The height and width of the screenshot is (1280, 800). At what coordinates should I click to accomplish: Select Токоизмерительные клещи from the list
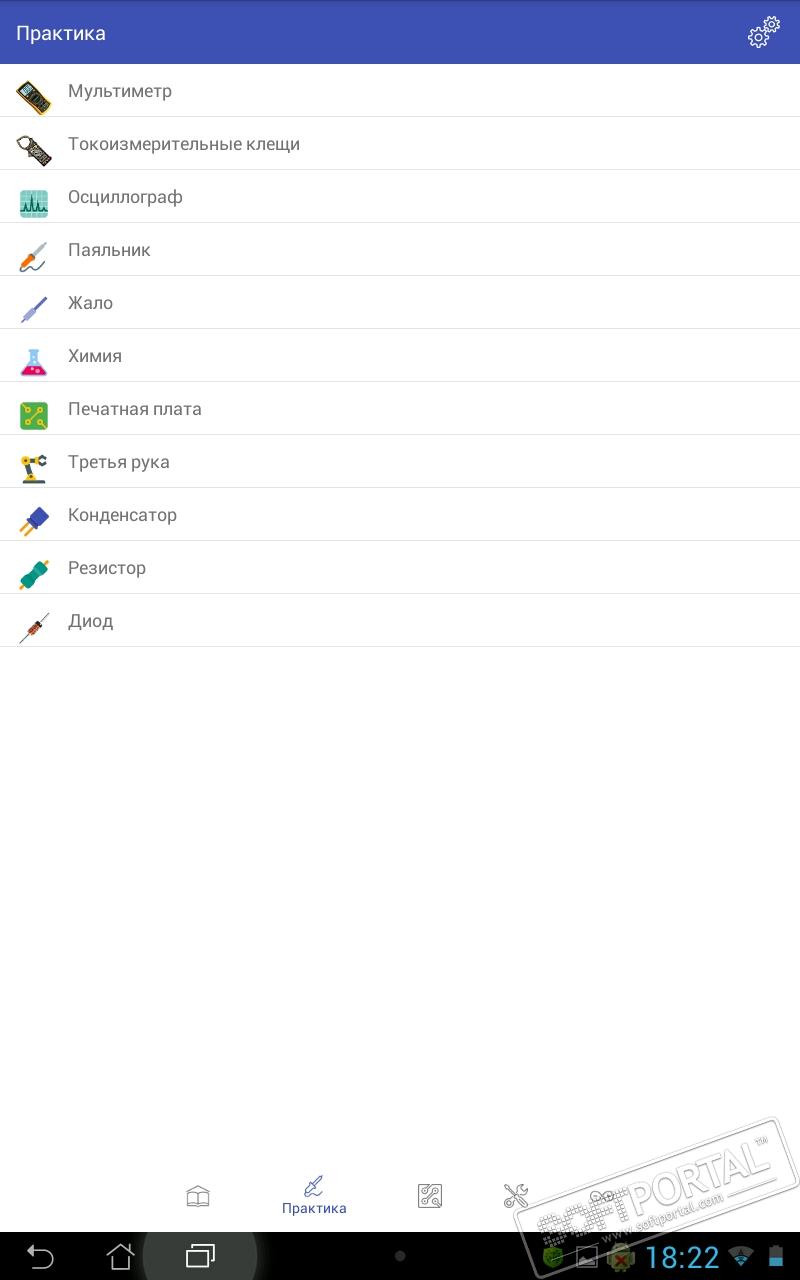(184, 144)
